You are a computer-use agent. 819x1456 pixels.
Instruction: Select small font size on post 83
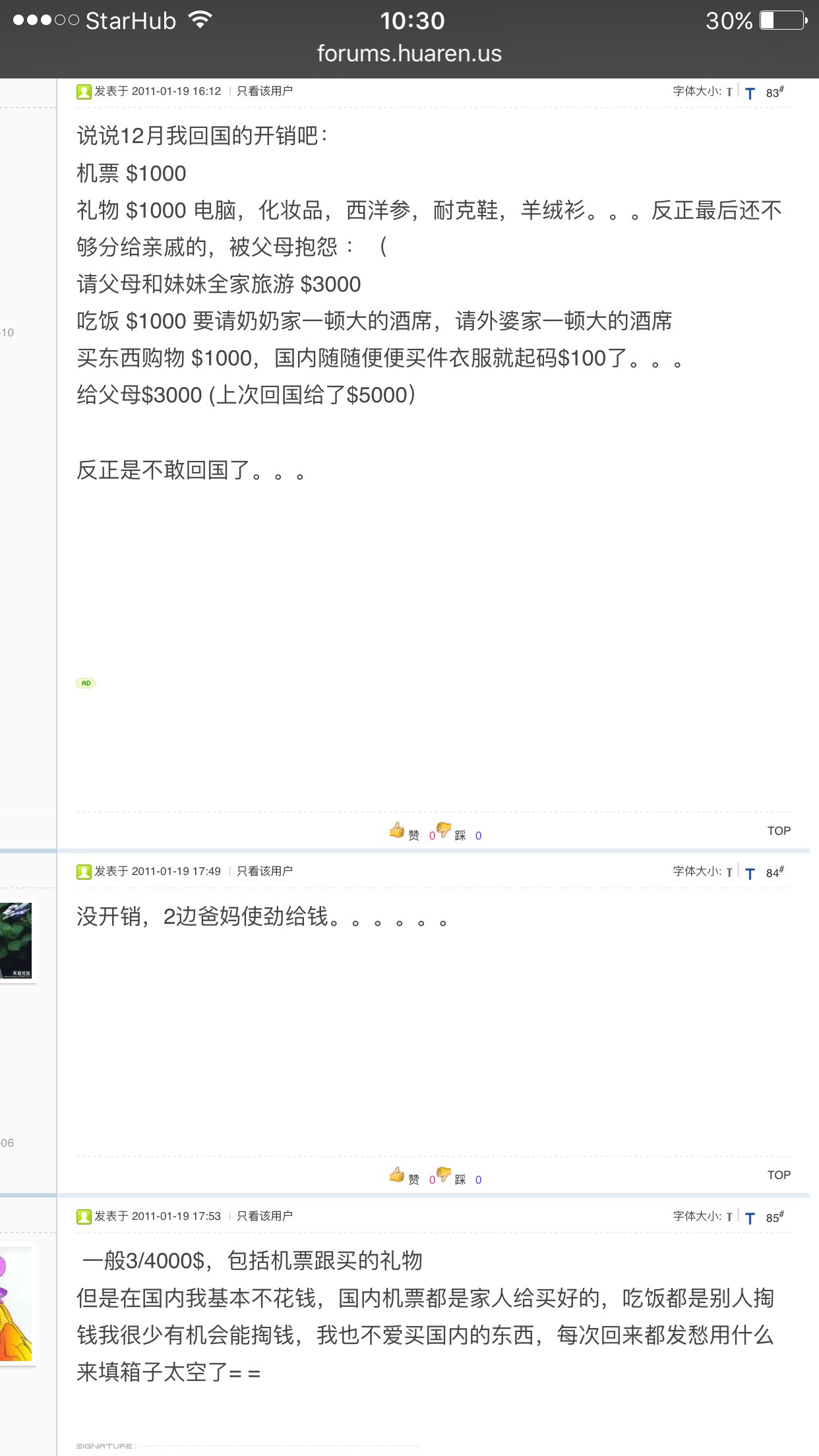click(729, 92)
